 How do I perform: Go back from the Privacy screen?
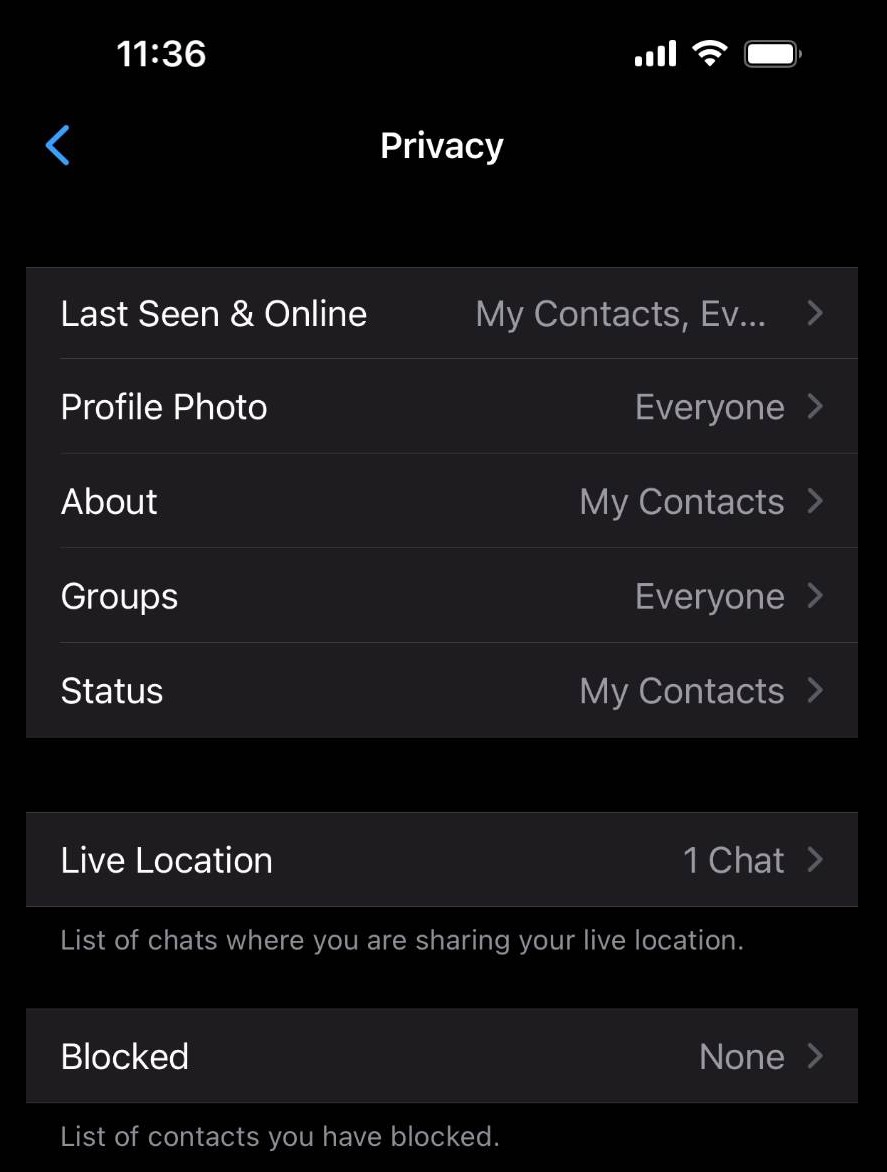click(x=58, y=146)
